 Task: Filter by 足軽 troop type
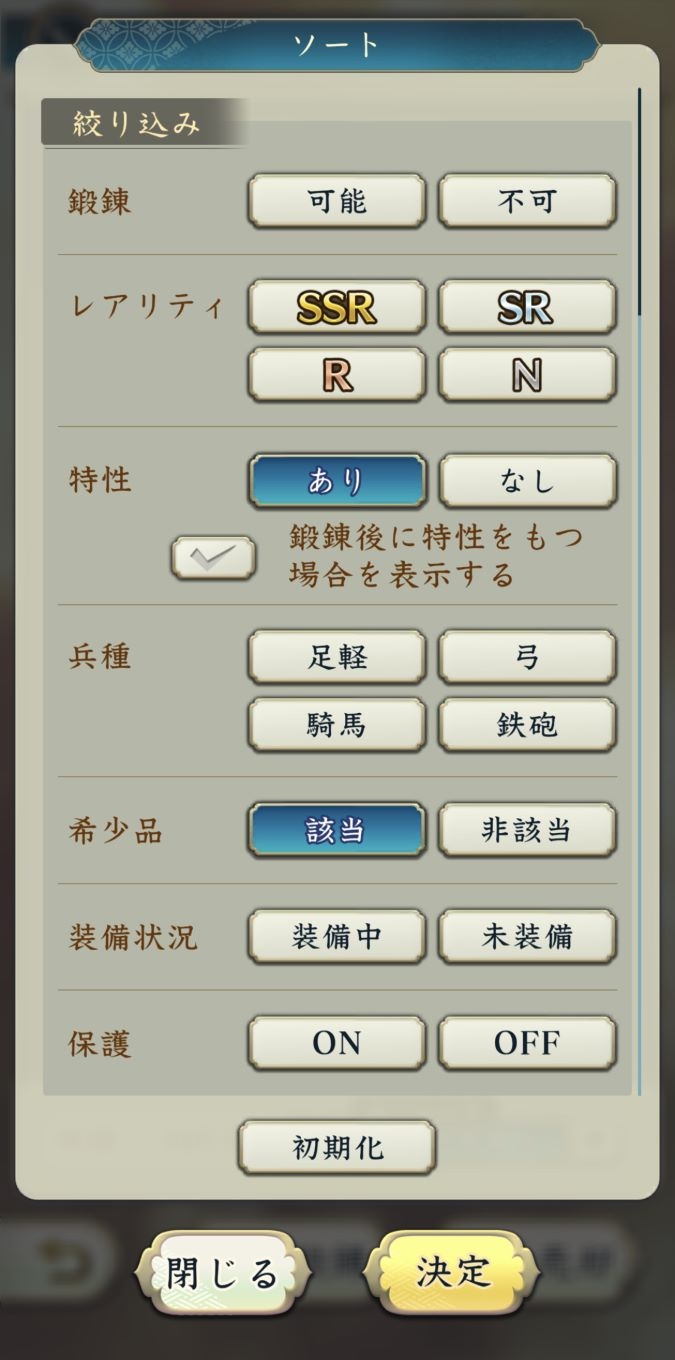point(337,657)
